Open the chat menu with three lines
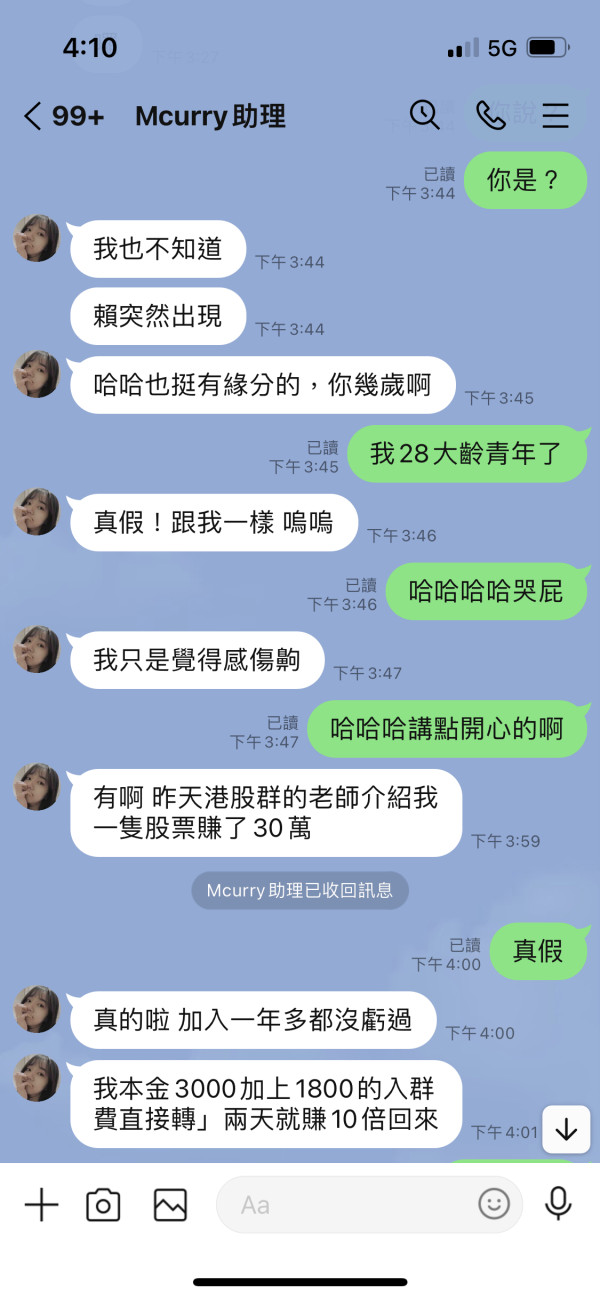This screenshot has width=600, height=1299. pos(555,116)
